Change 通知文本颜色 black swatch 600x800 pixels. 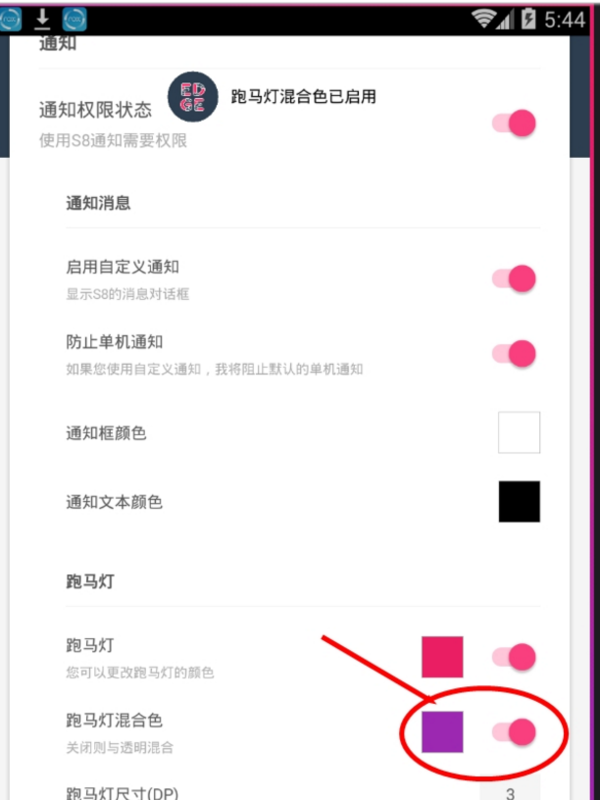click(519, 501)
